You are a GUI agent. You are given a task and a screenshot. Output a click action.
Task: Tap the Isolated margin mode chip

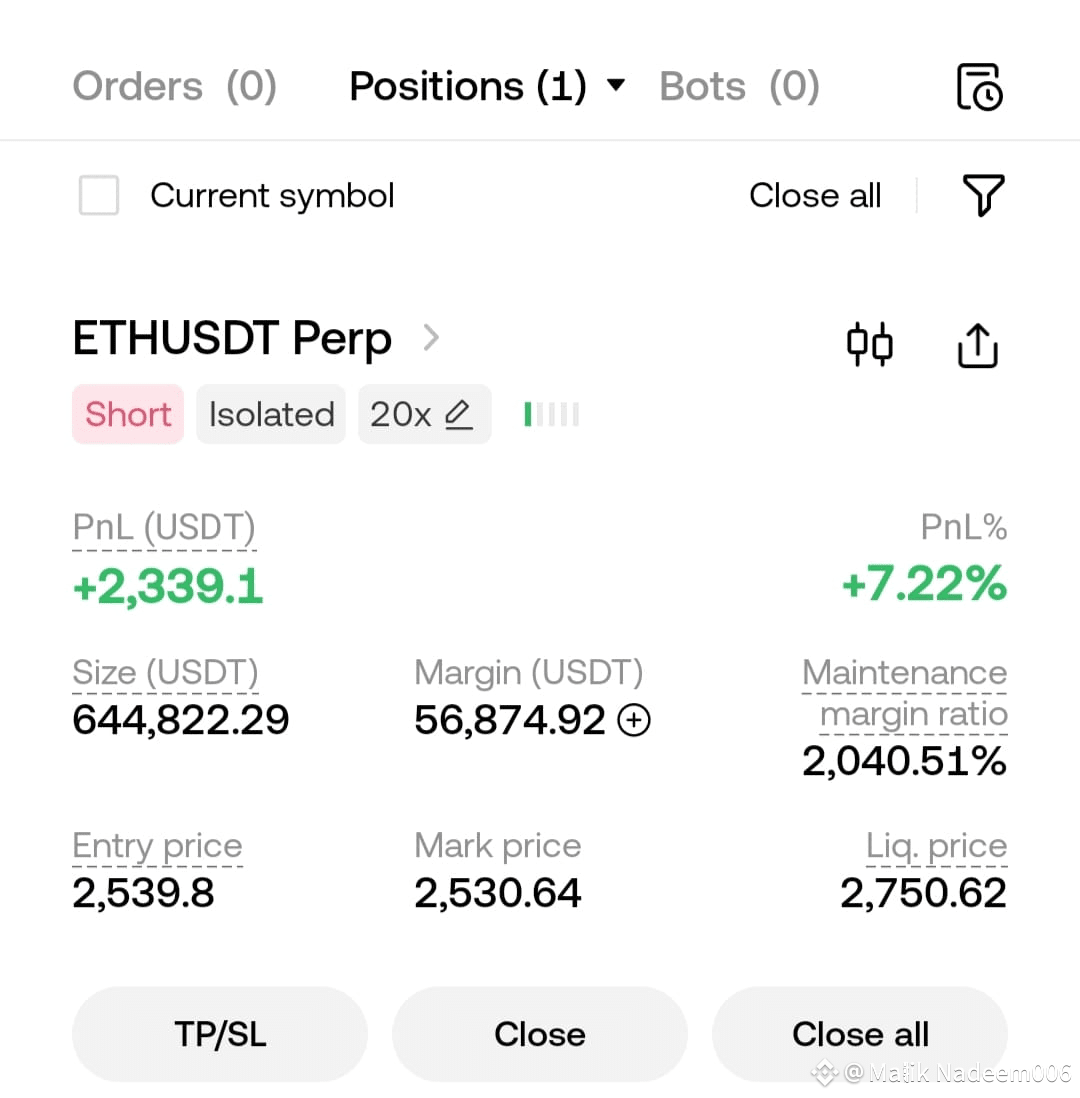[x=271, y=414]
